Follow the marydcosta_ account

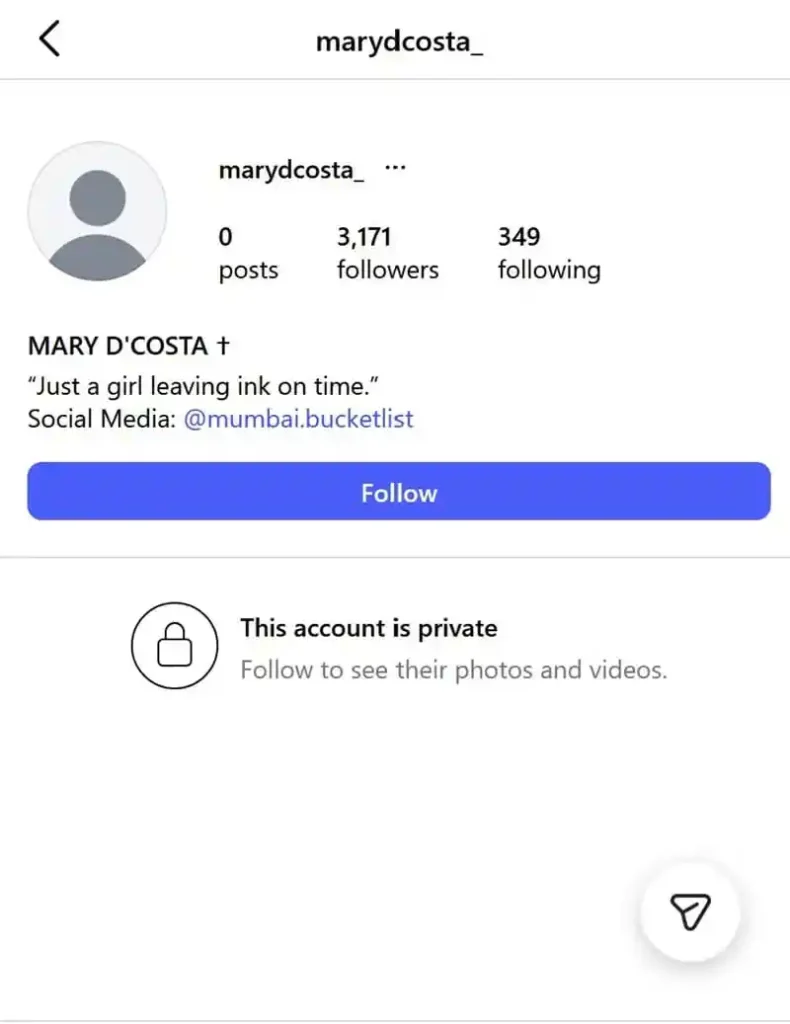[398, 492]
